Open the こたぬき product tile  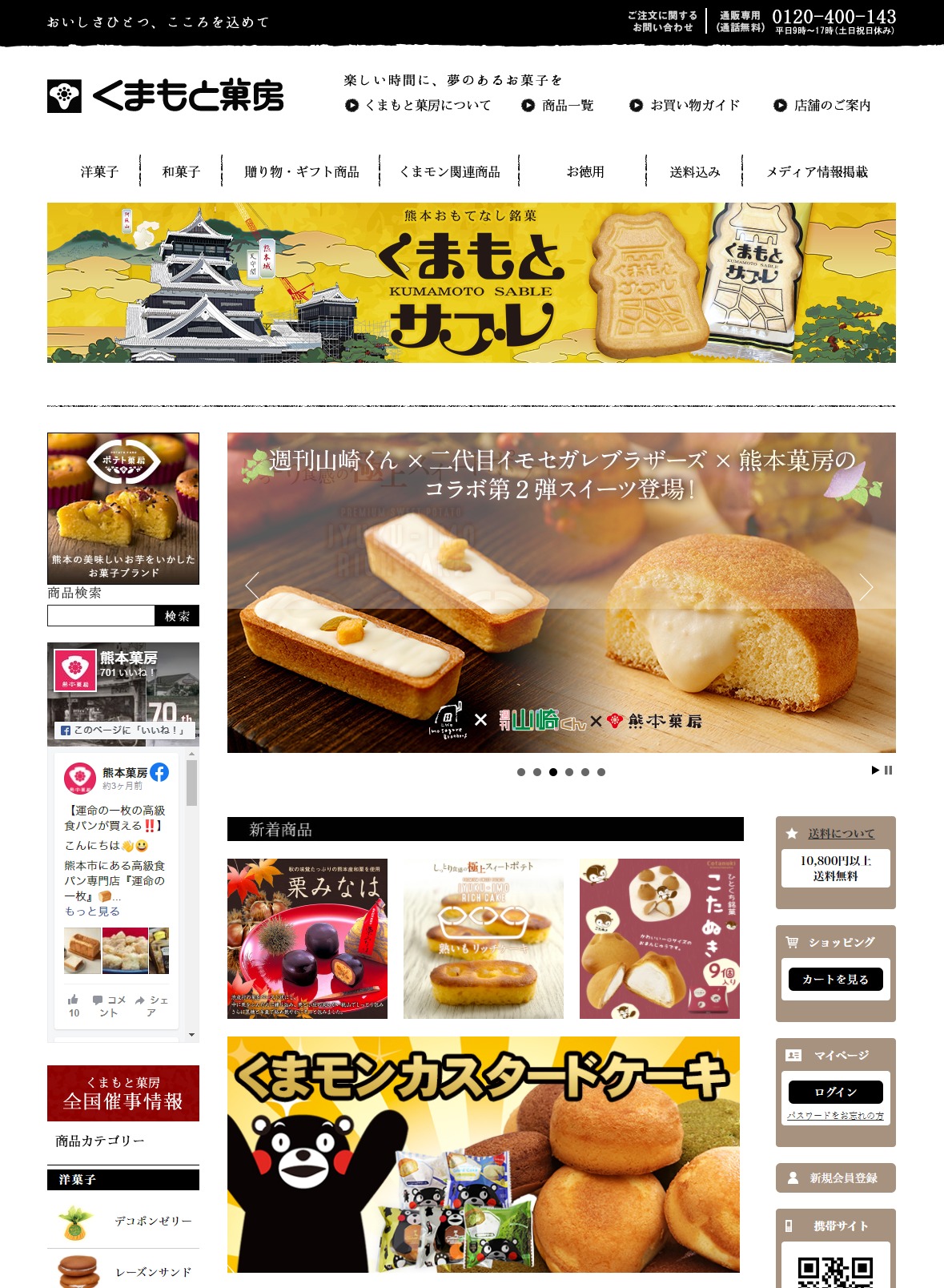point(659,939)
